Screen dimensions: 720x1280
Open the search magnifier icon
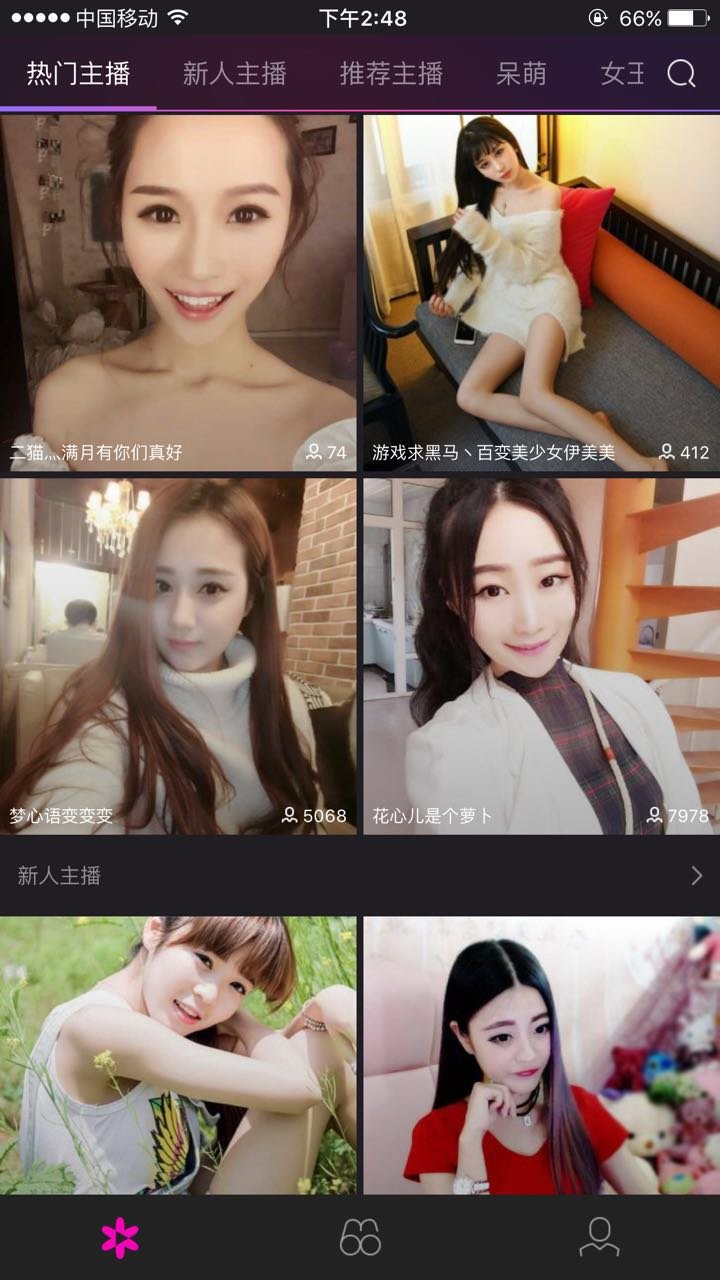pos(681,74)
